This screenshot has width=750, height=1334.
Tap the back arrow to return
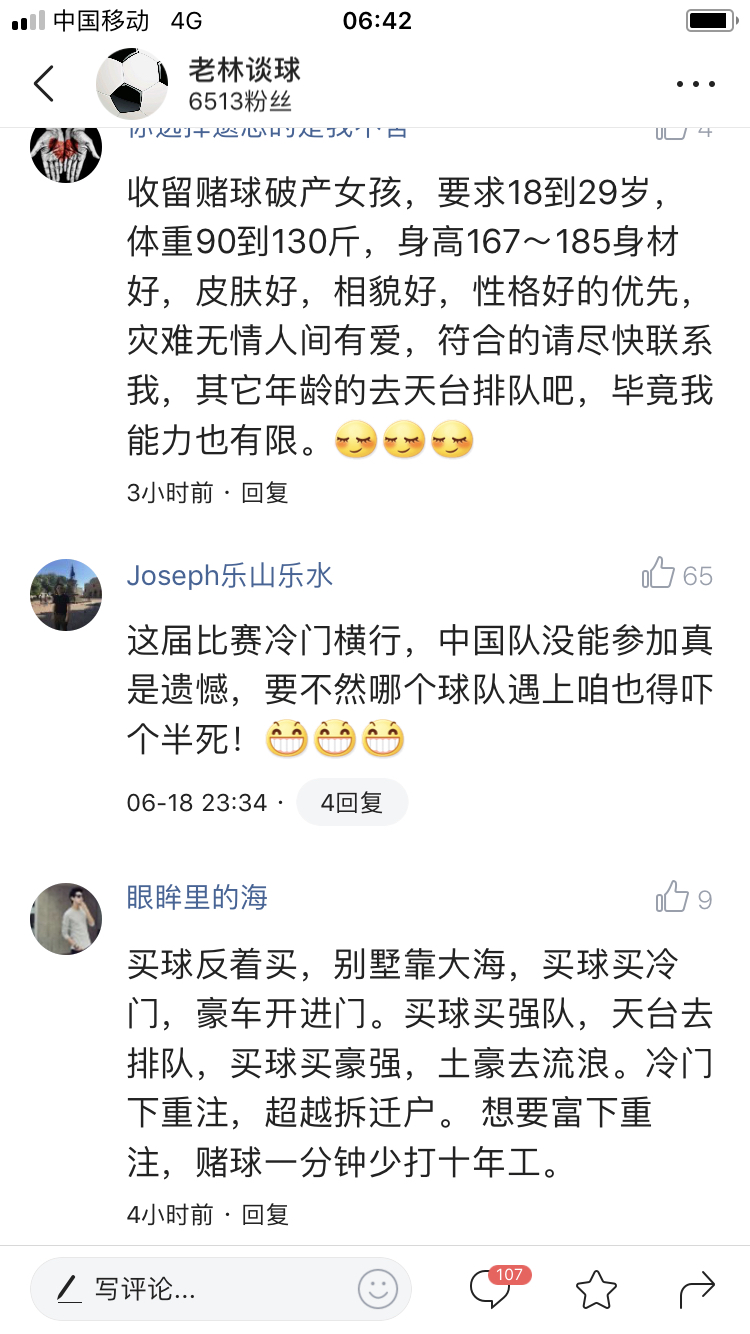click(x=43, y=84)
